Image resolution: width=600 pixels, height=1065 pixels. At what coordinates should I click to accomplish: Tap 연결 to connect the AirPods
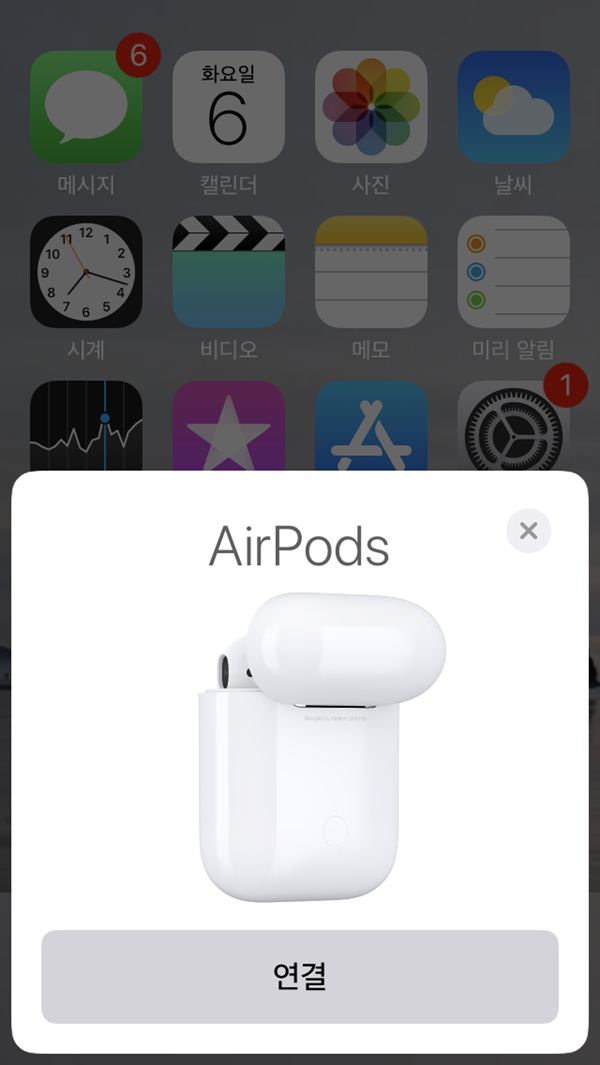[299, 976]
